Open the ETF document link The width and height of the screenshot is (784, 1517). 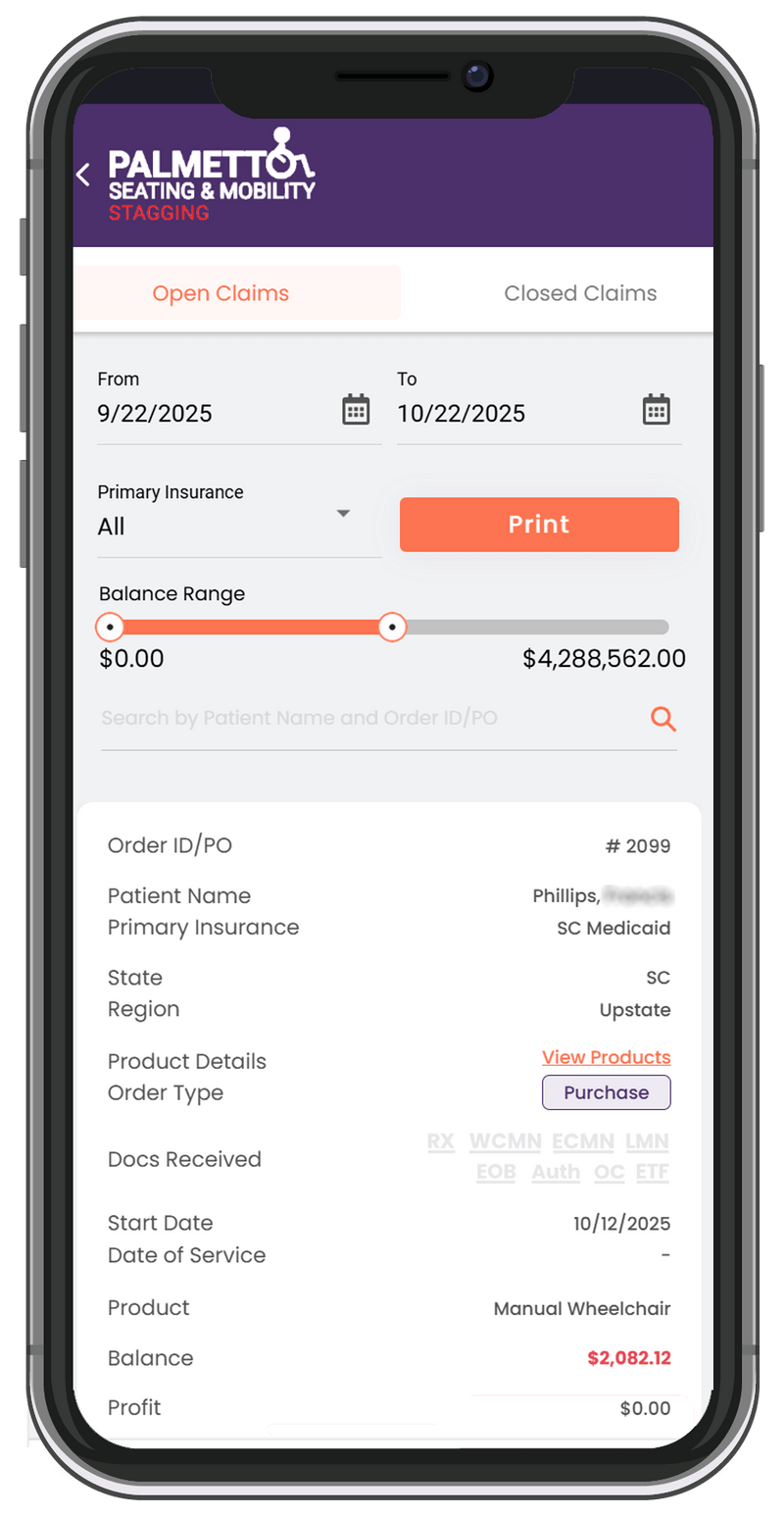[653, 1172]
